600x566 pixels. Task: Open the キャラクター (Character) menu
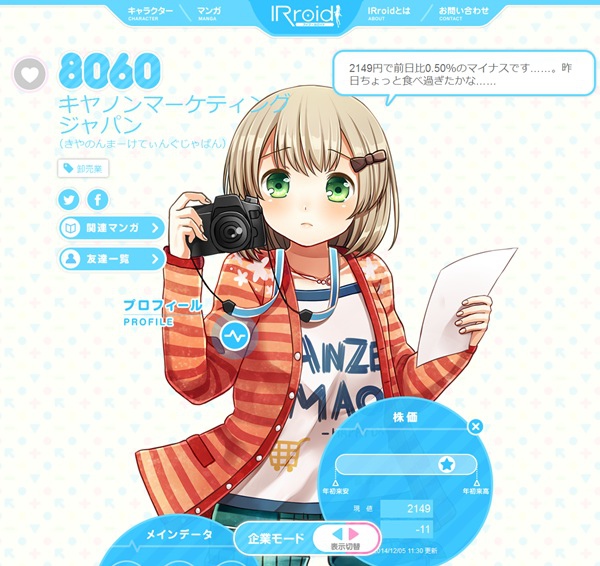point(150,13)
